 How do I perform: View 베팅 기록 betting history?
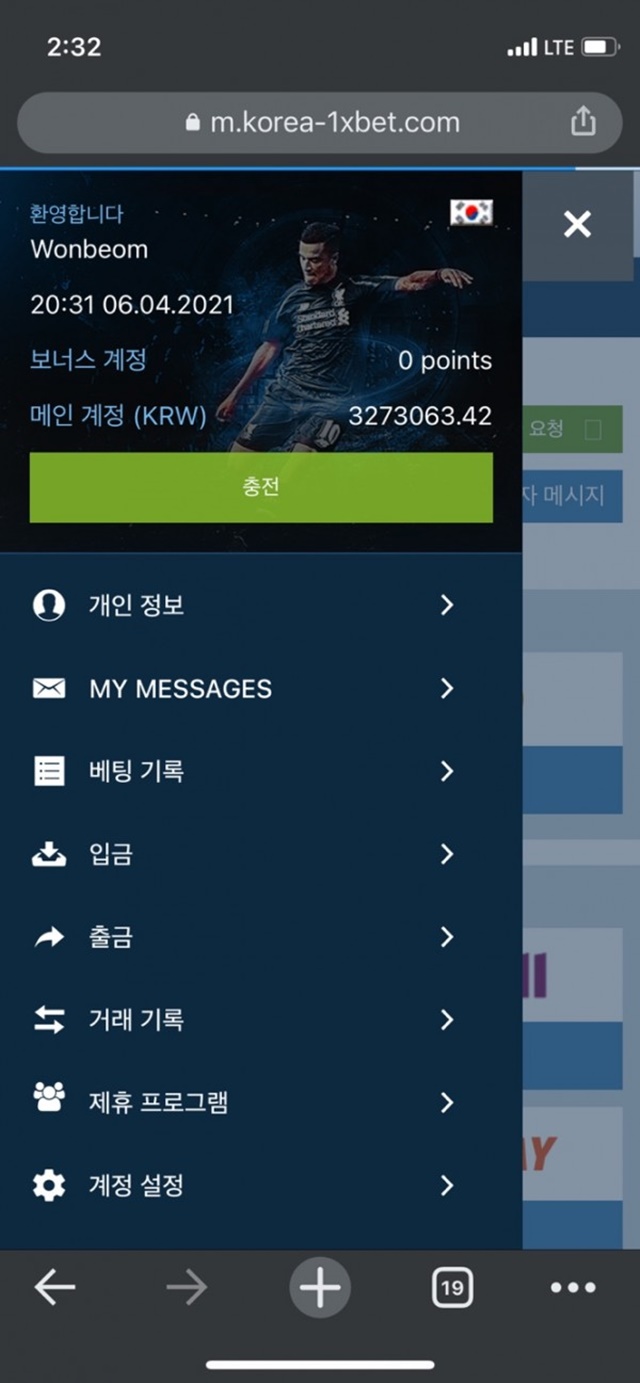point(261,771)
